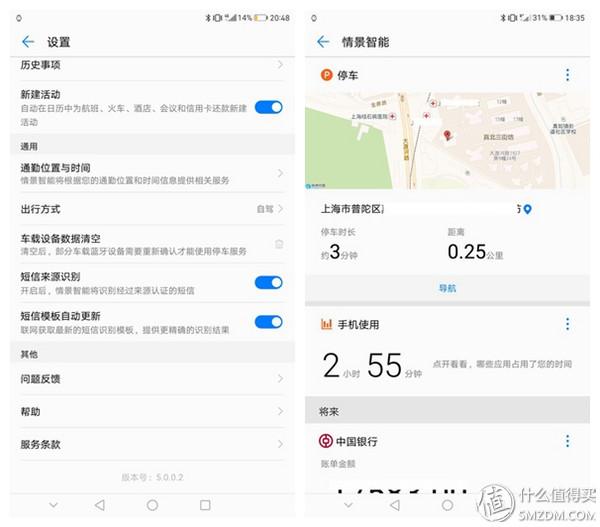The width and height of the screenshot is (600, 527).
Task: Open the 中国银行 card overflow menu
Action: 567,441
